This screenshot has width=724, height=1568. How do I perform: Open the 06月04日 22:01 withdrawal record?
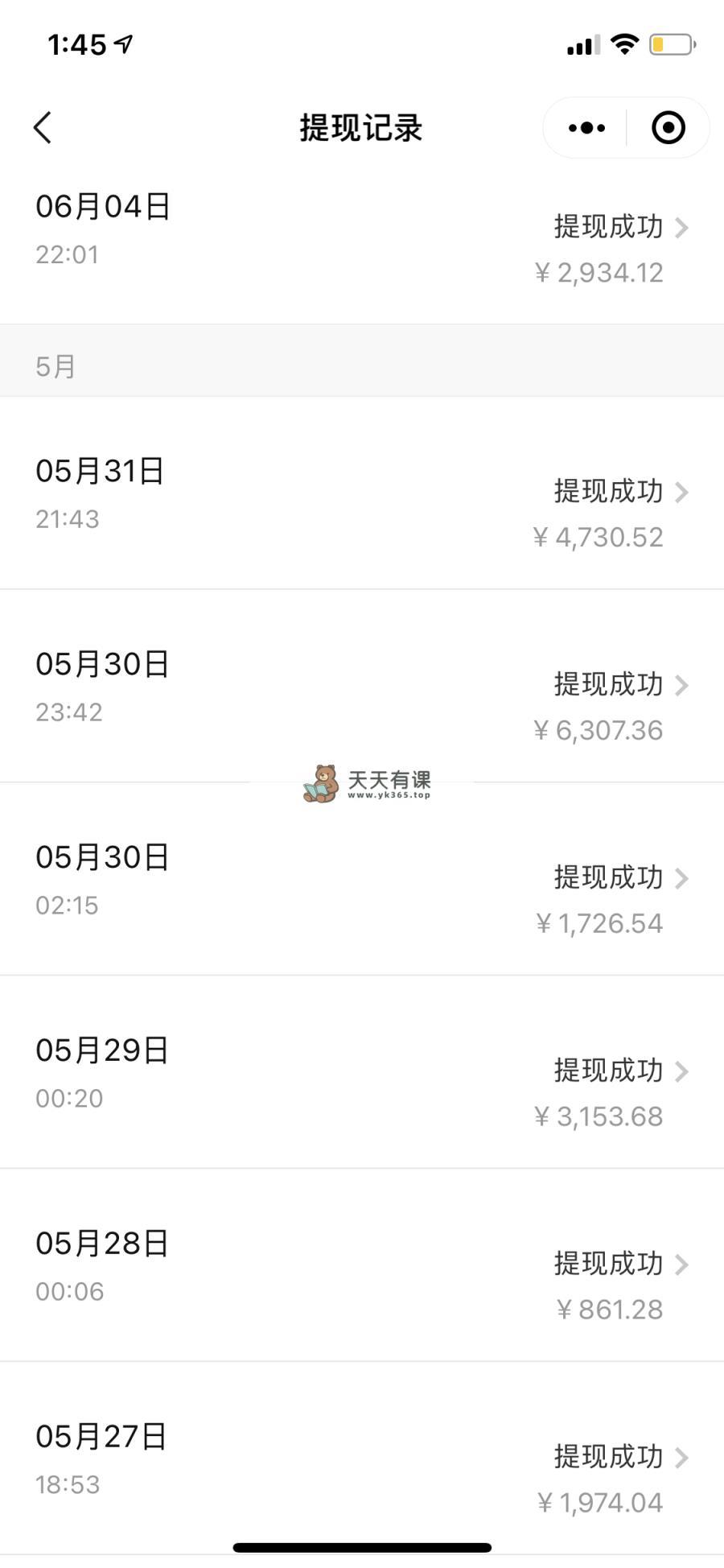362,240
